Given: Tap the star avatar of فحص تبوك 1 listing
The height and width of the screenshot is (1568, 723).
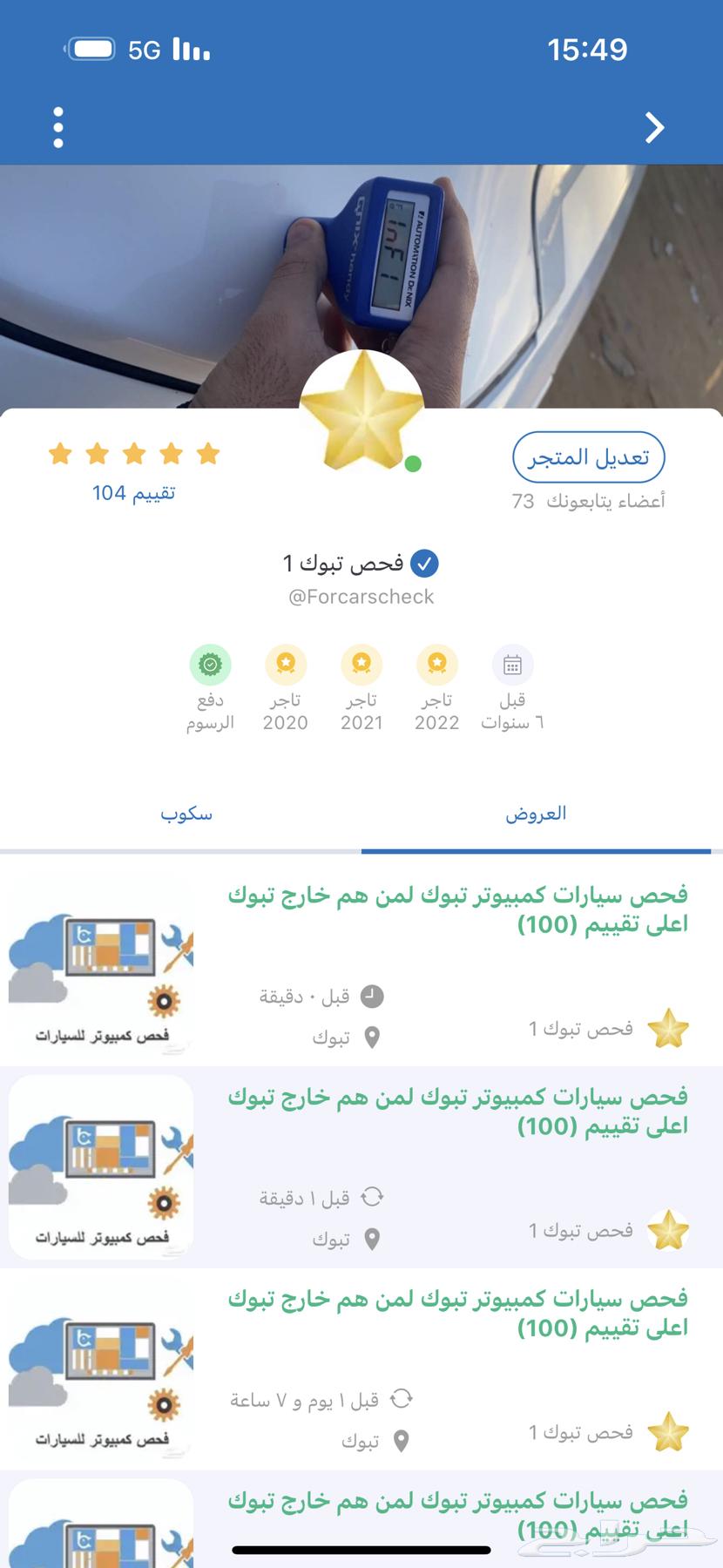Looking at the screenshot, I should click(670, 1029).
